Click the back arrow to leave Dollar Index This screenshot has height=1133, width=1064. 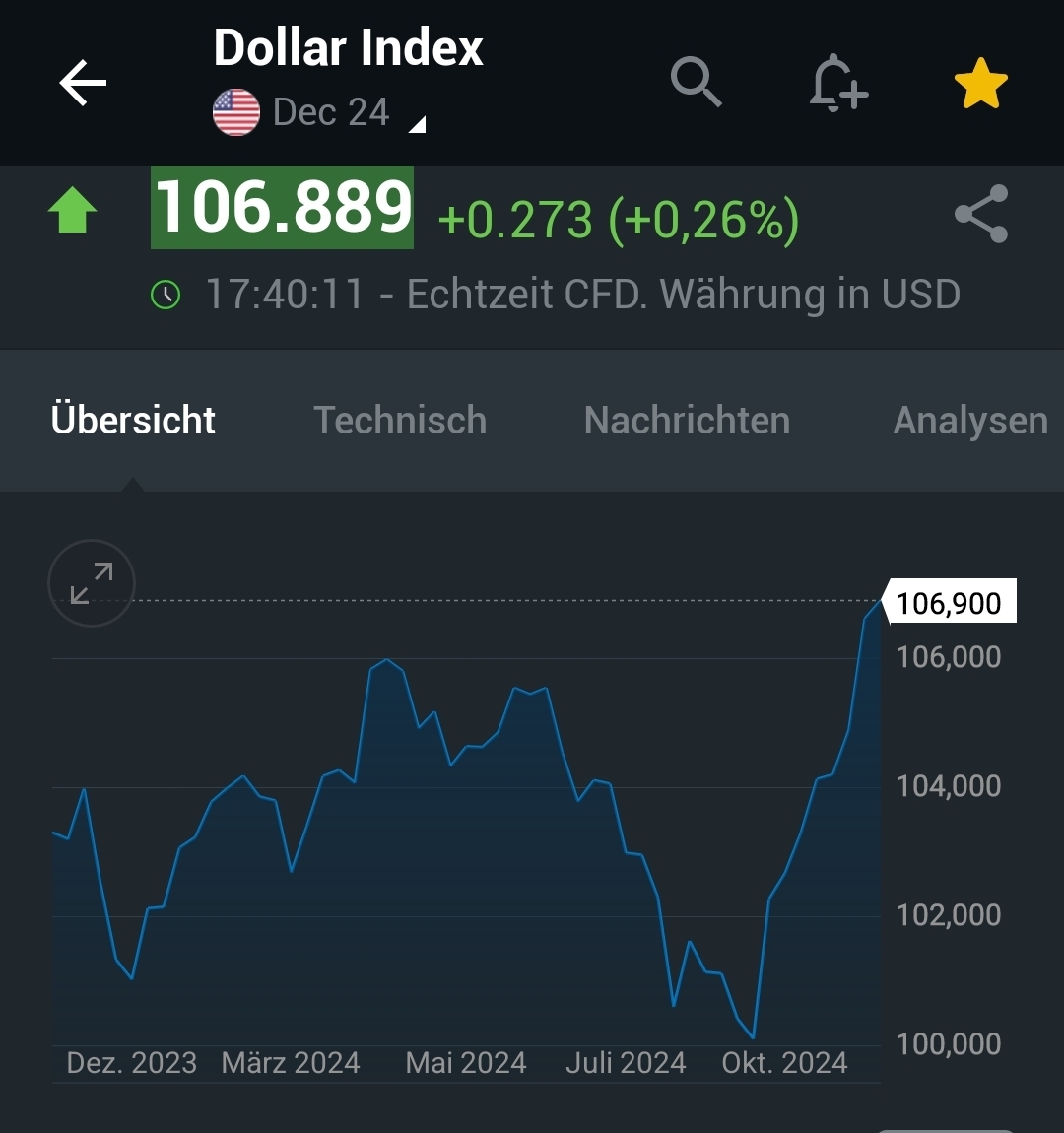coord(82,83)
